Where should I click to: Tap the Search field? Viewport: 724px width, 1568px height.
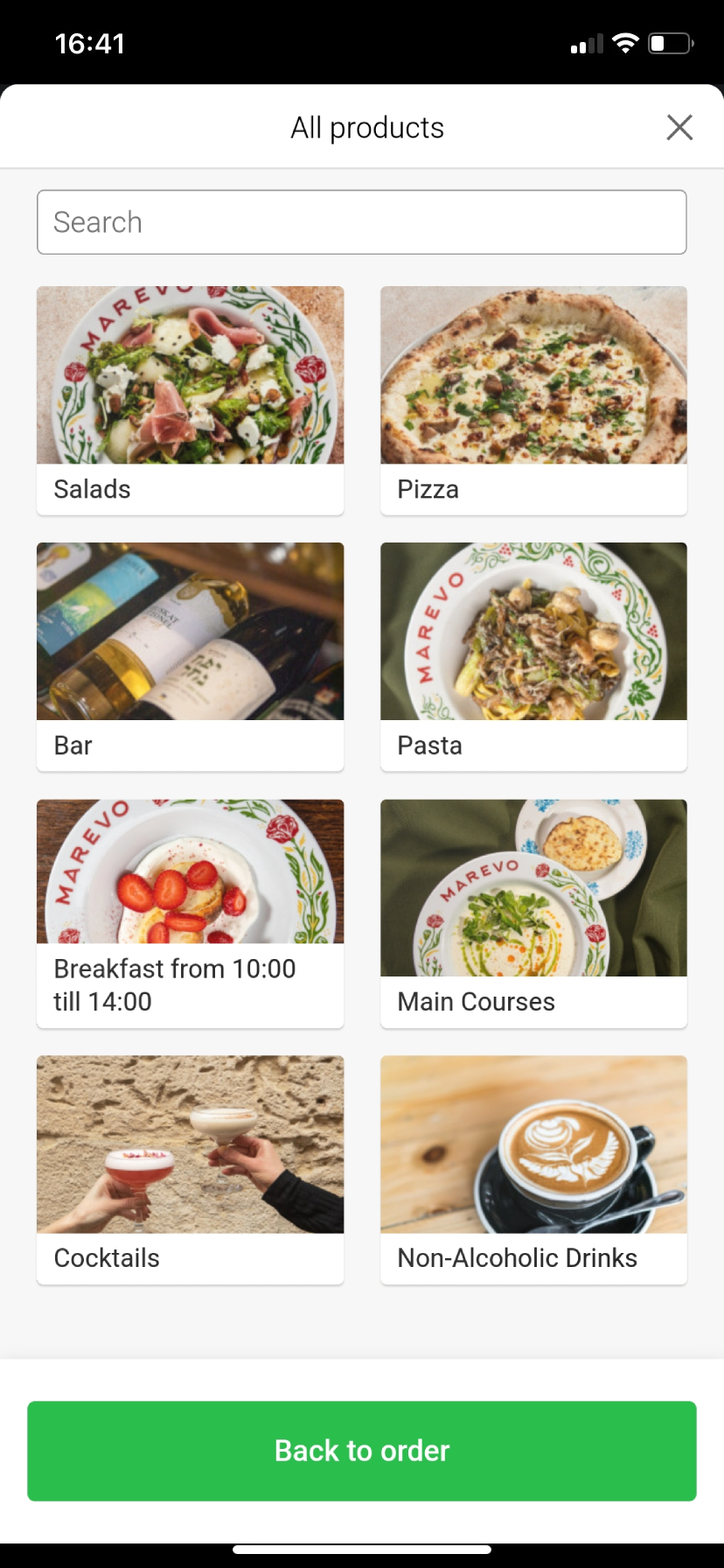point(362,222)
